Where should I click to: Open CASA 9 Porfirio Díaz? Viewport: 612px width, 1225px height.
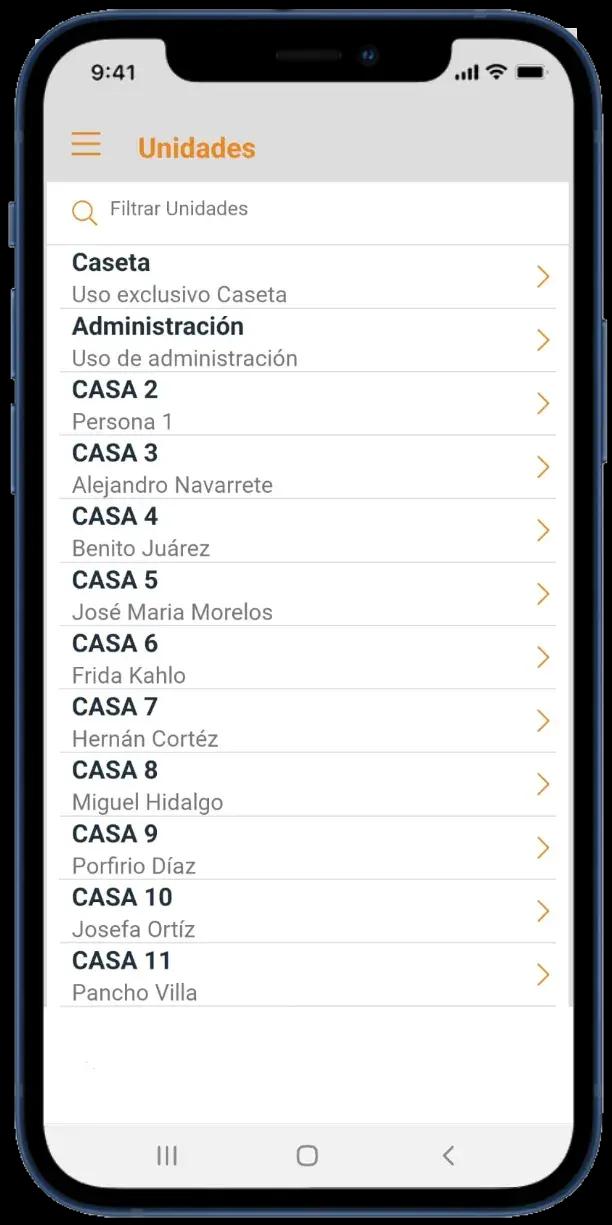[x=300, y=849]
